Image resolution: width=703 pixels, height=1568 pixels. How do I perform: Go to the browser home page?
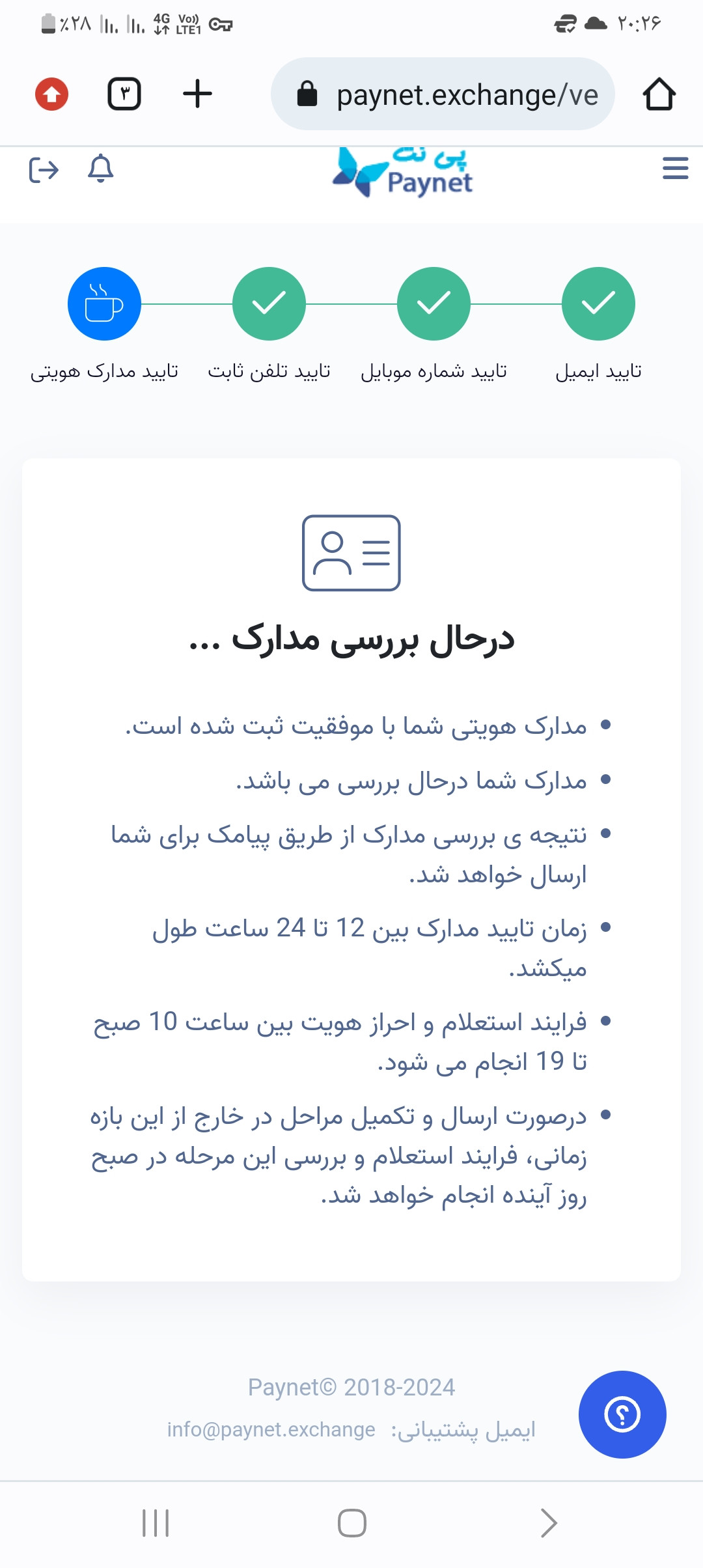[x=659, y=94]
